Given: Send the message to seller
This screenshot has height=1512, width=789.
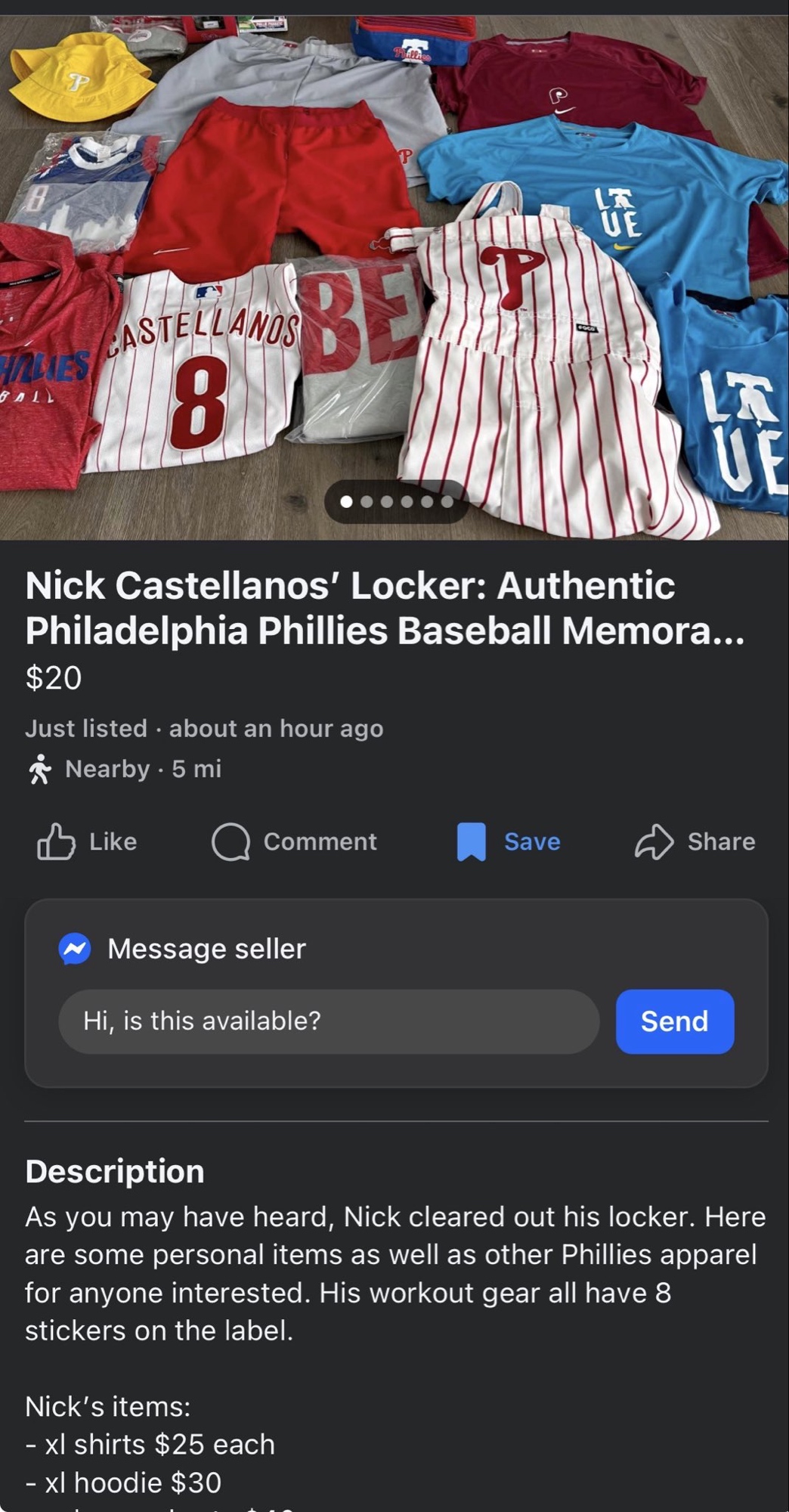Looking at the screenshot, I should pos(674,1021).
